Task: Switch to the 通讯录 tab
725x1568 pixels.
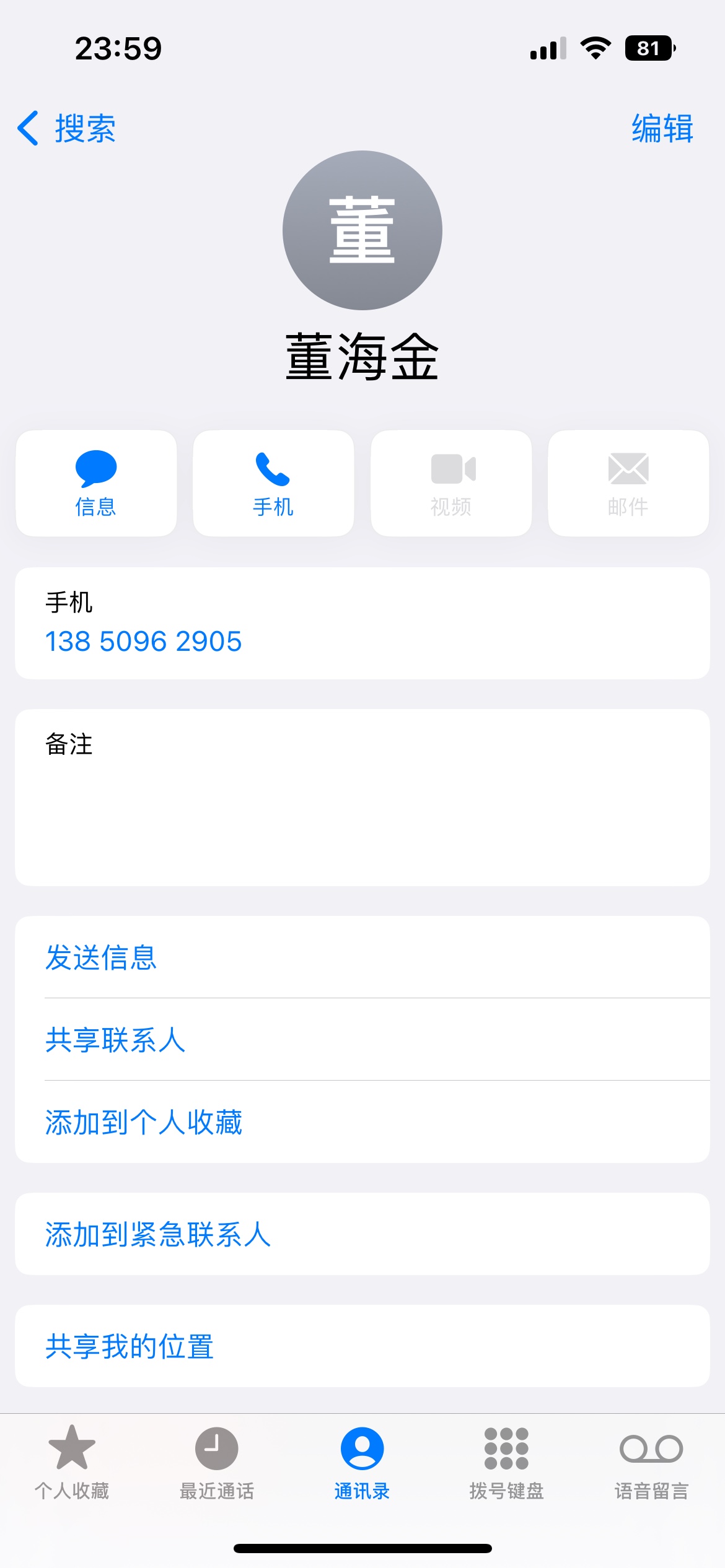Action: (362, 1463)
